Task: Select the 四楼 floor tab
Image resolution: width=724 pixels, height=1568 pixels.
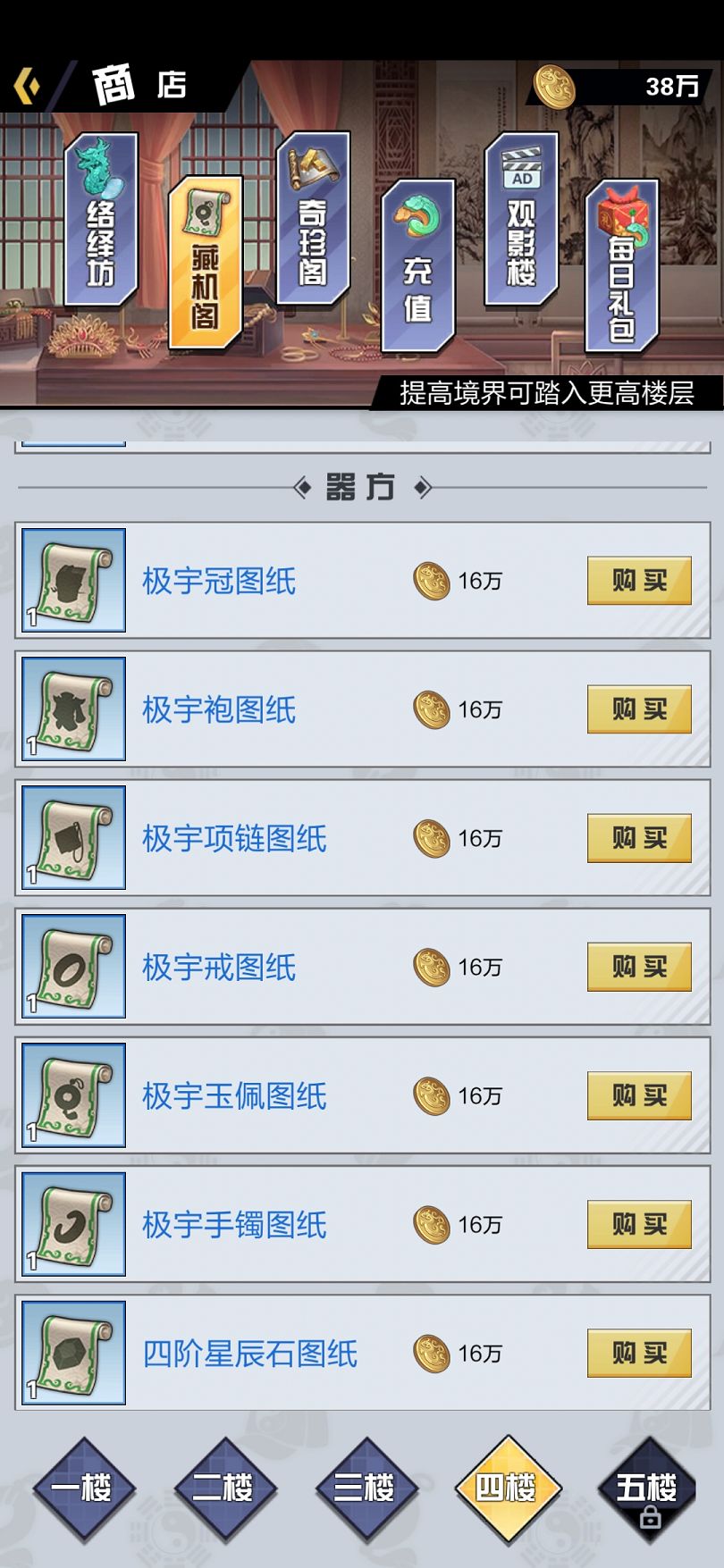Action: tap(507, 1488)
